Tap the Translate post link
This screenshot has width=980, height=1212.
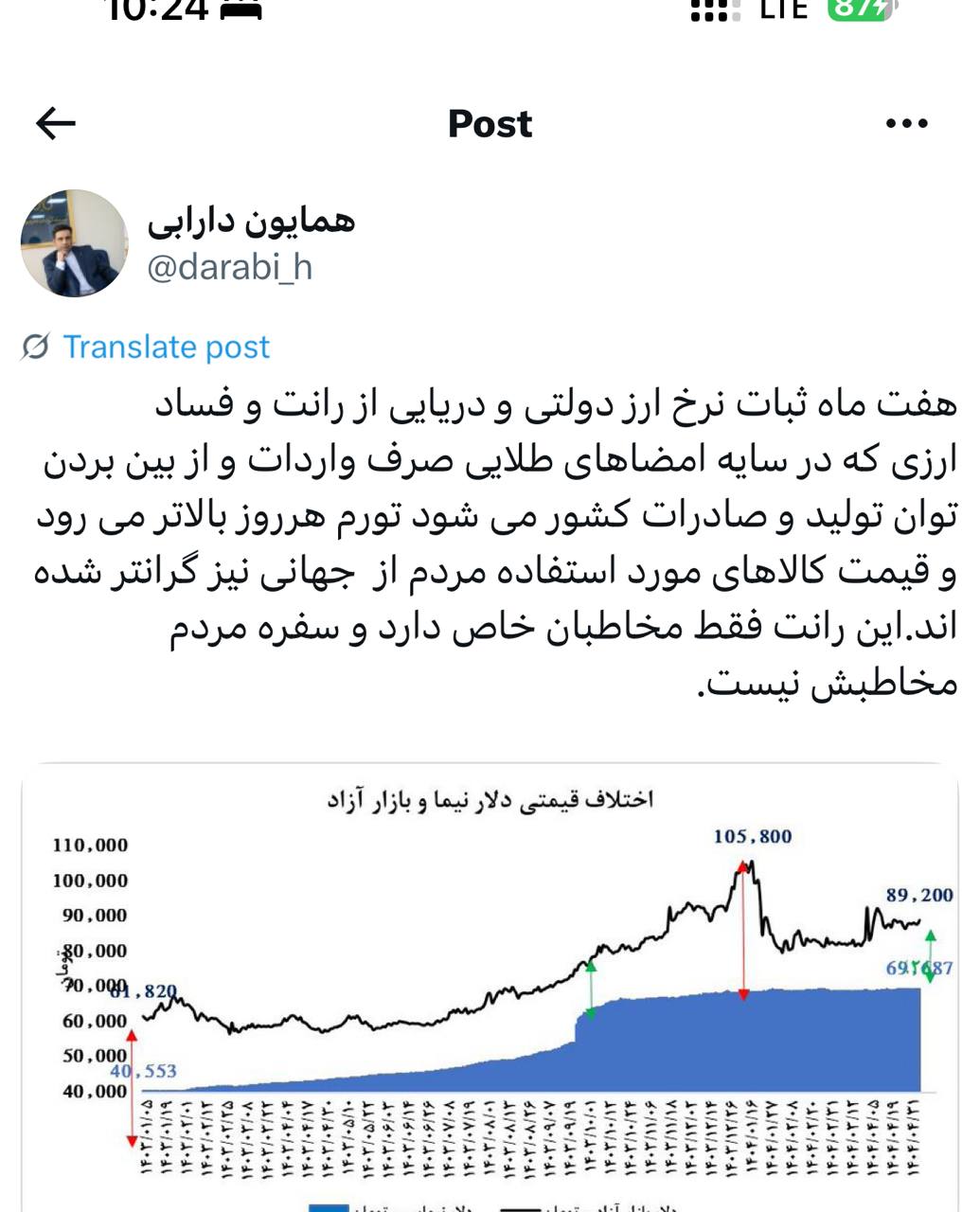coord(166,347)
